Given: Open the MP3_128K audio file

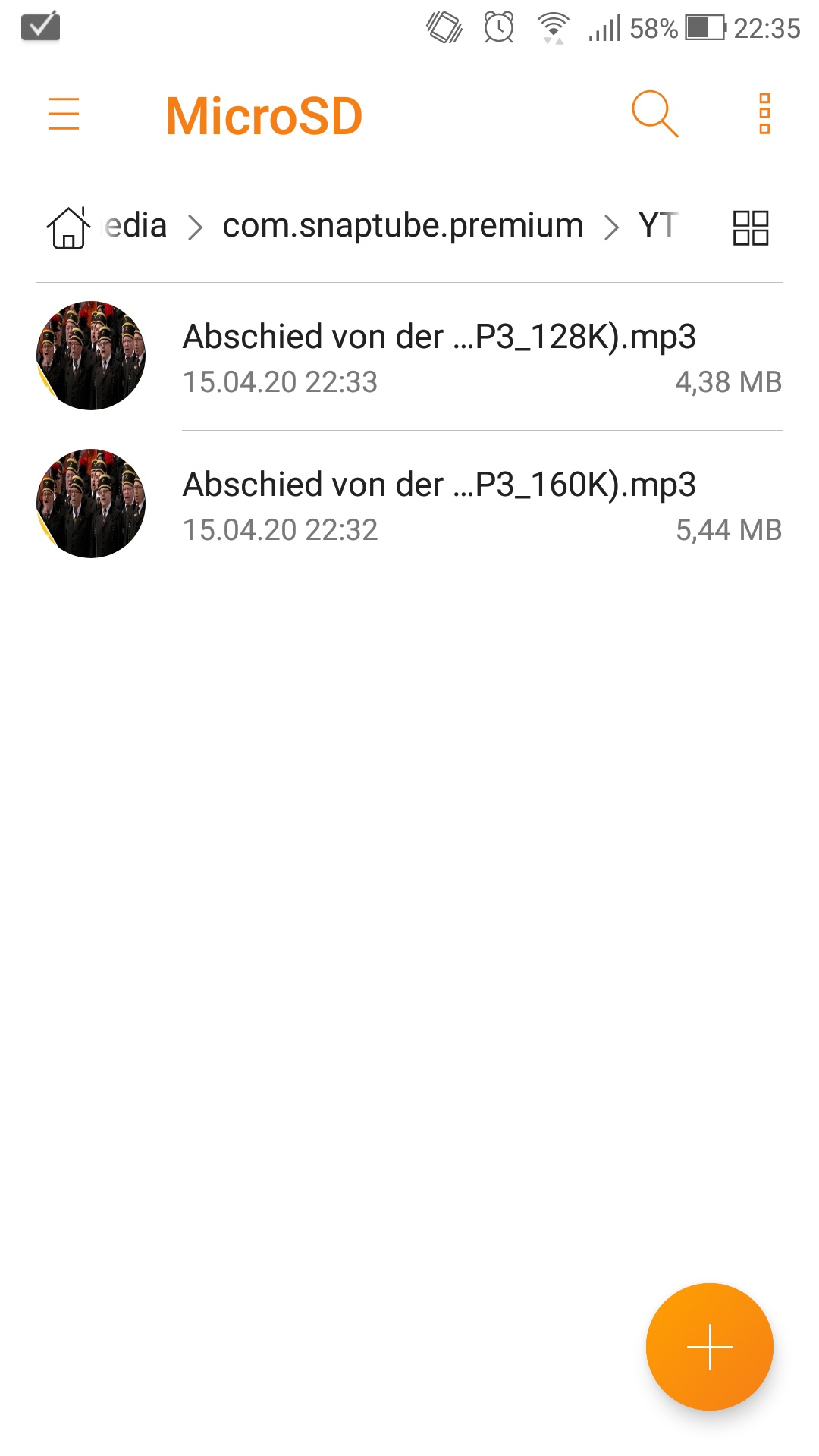Looking at the screenshot, I should click(x=438, y=356).
